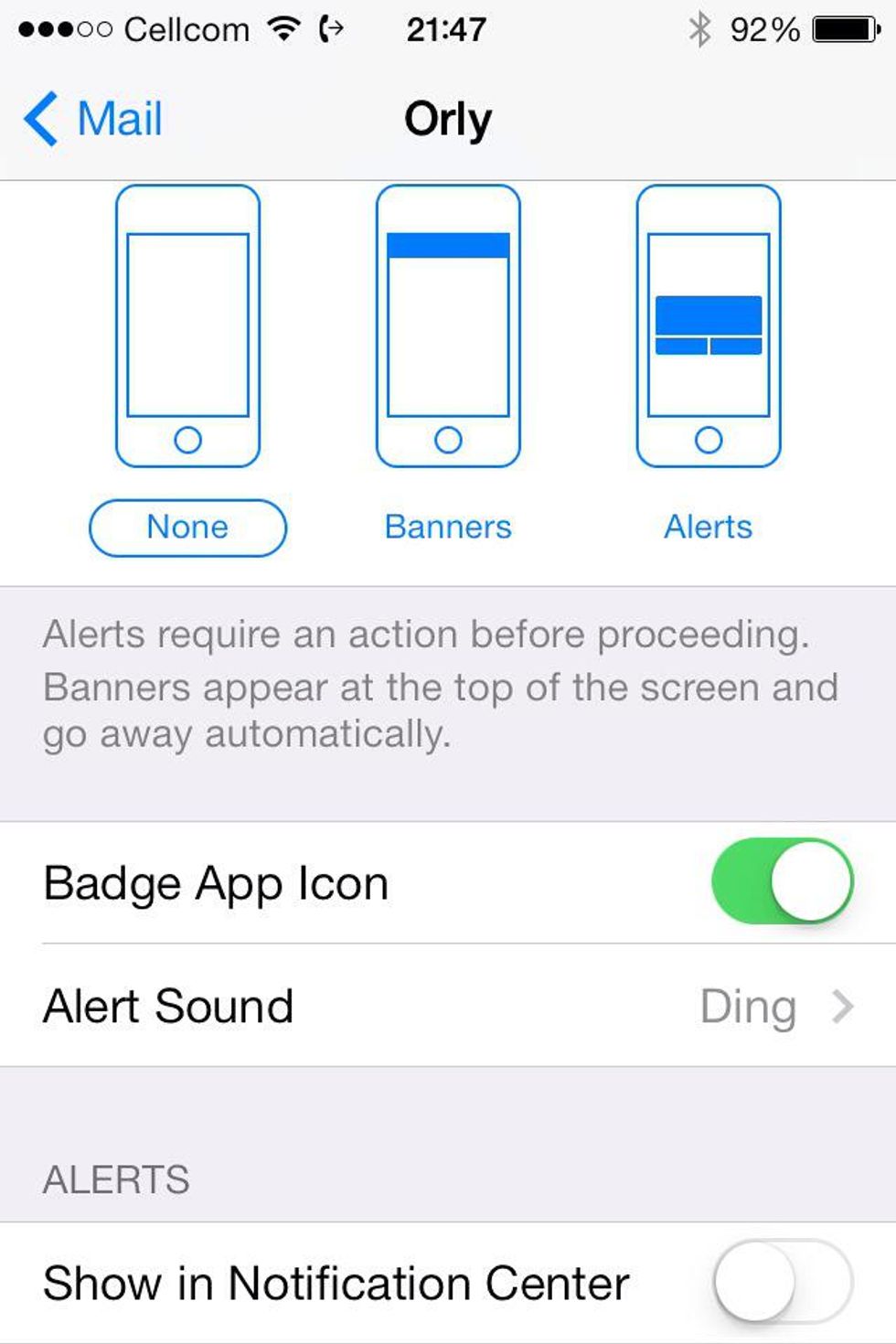
Task: Open Alert Sound options
Action: tap(448, 1006)
